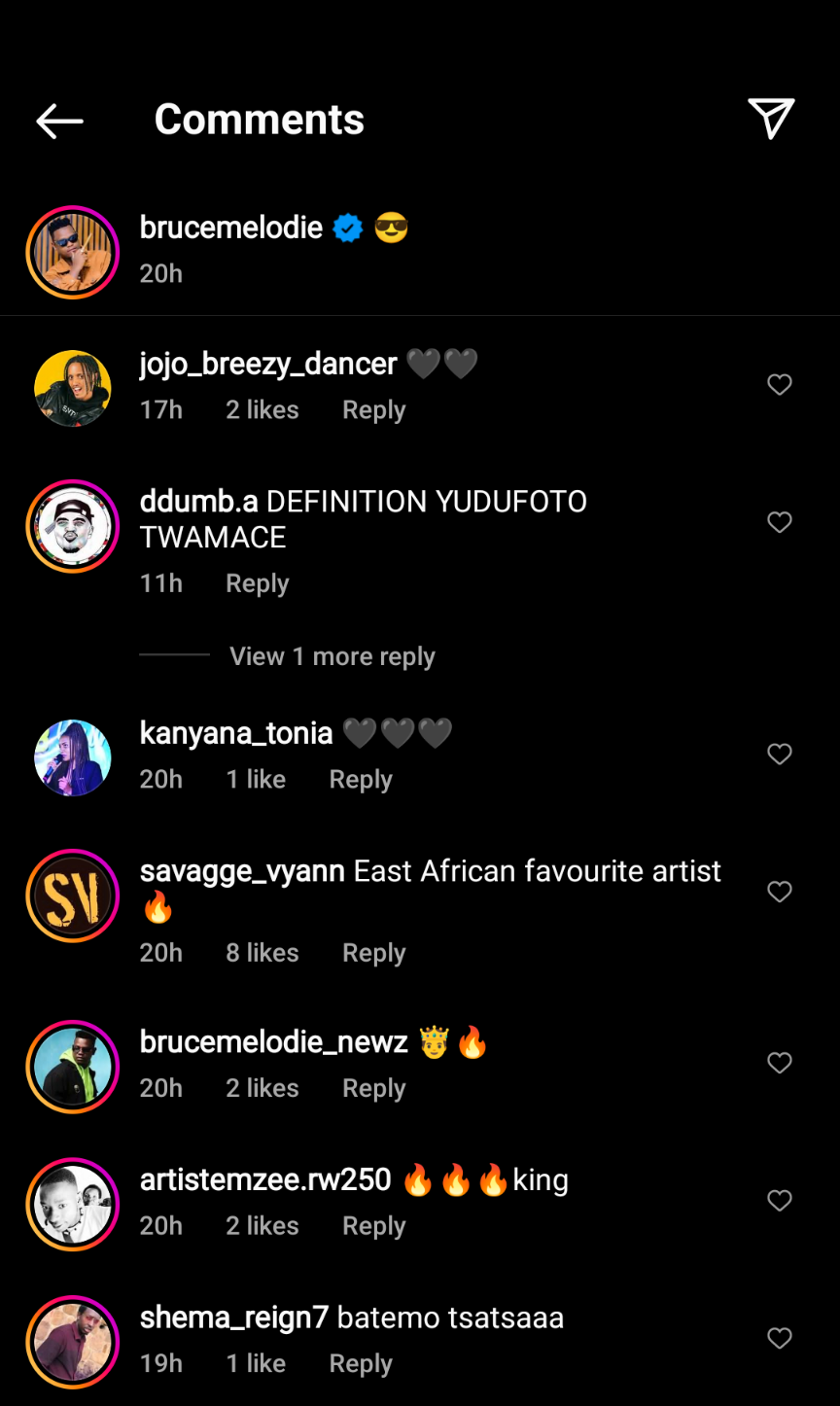The height and width of the screenshot is (1406, 840).
Task: Like brucemelodie_newz's comment
Action: click(780, 1064)
